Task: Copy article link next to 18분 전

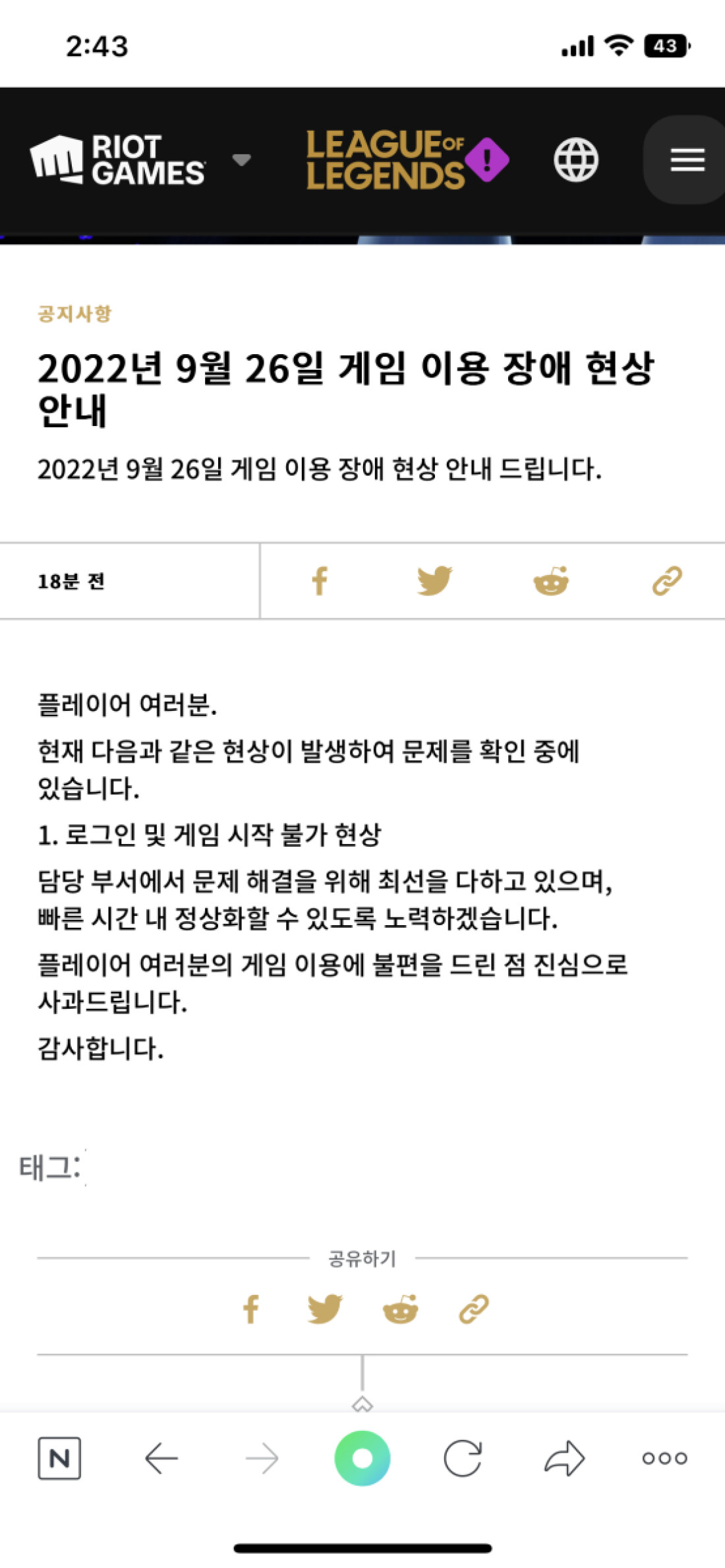Action: coord(667,581)
